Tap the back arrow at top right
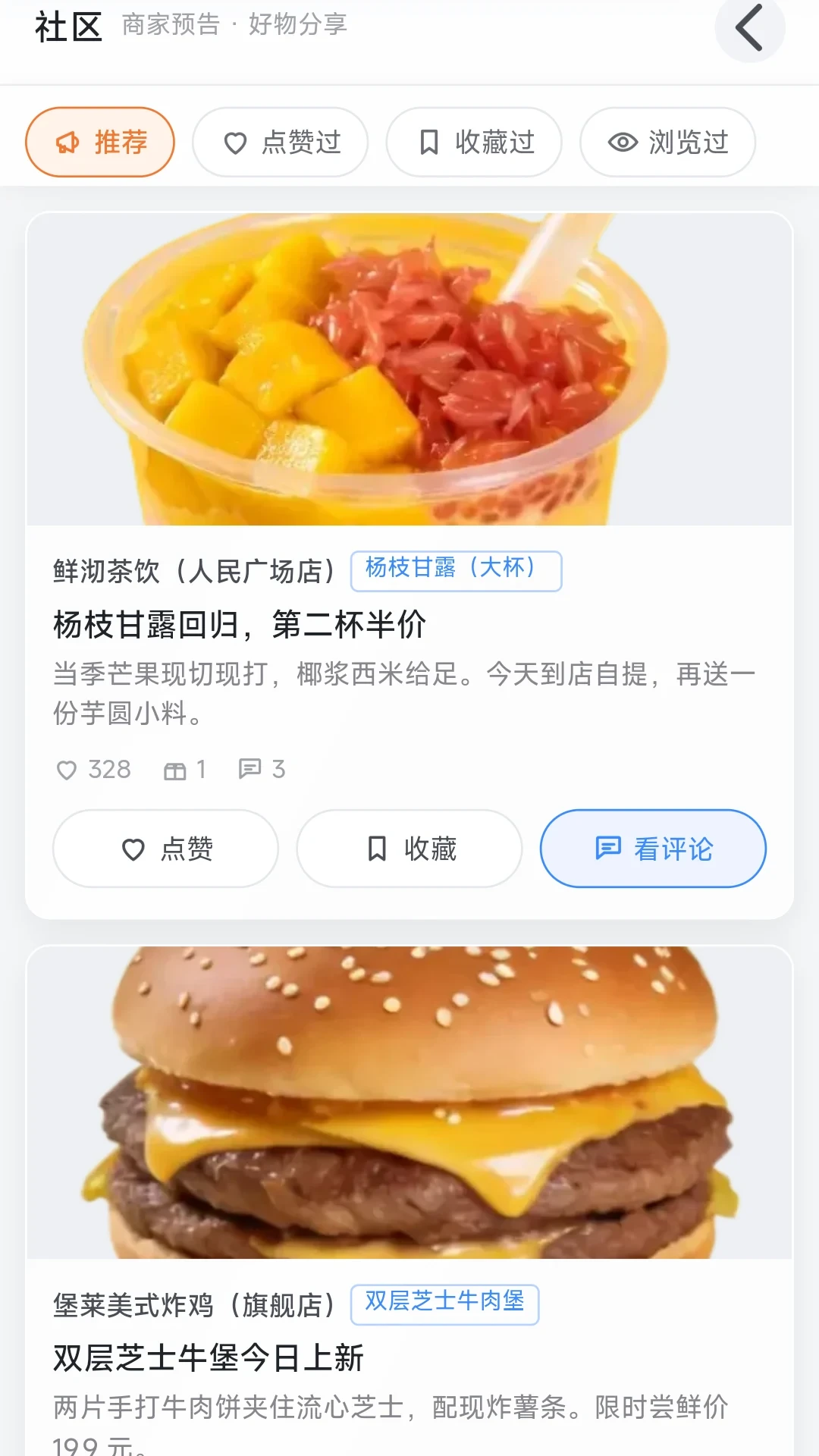Screen dimensions: 819x1456 click(x=750, y=28)
